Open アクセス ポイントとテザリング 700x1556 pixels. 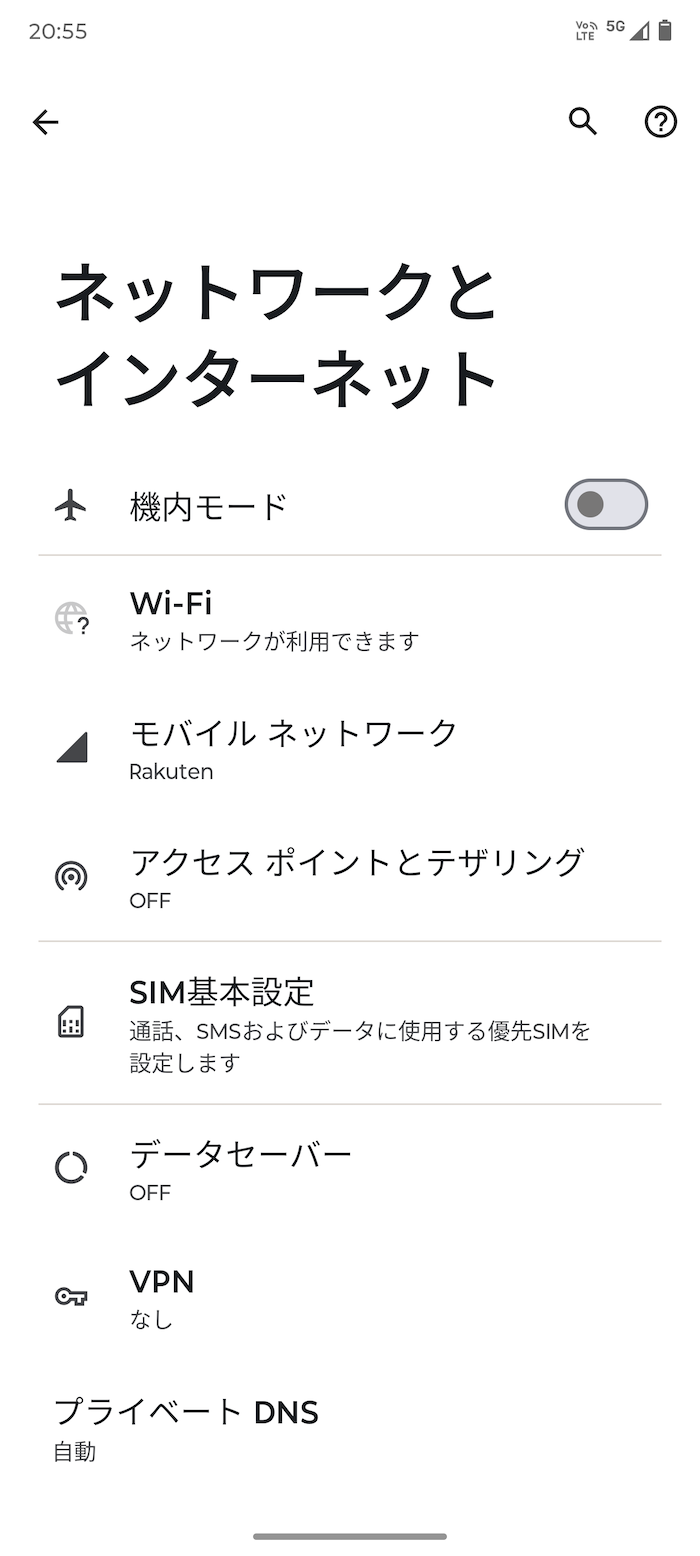point(350,877)
